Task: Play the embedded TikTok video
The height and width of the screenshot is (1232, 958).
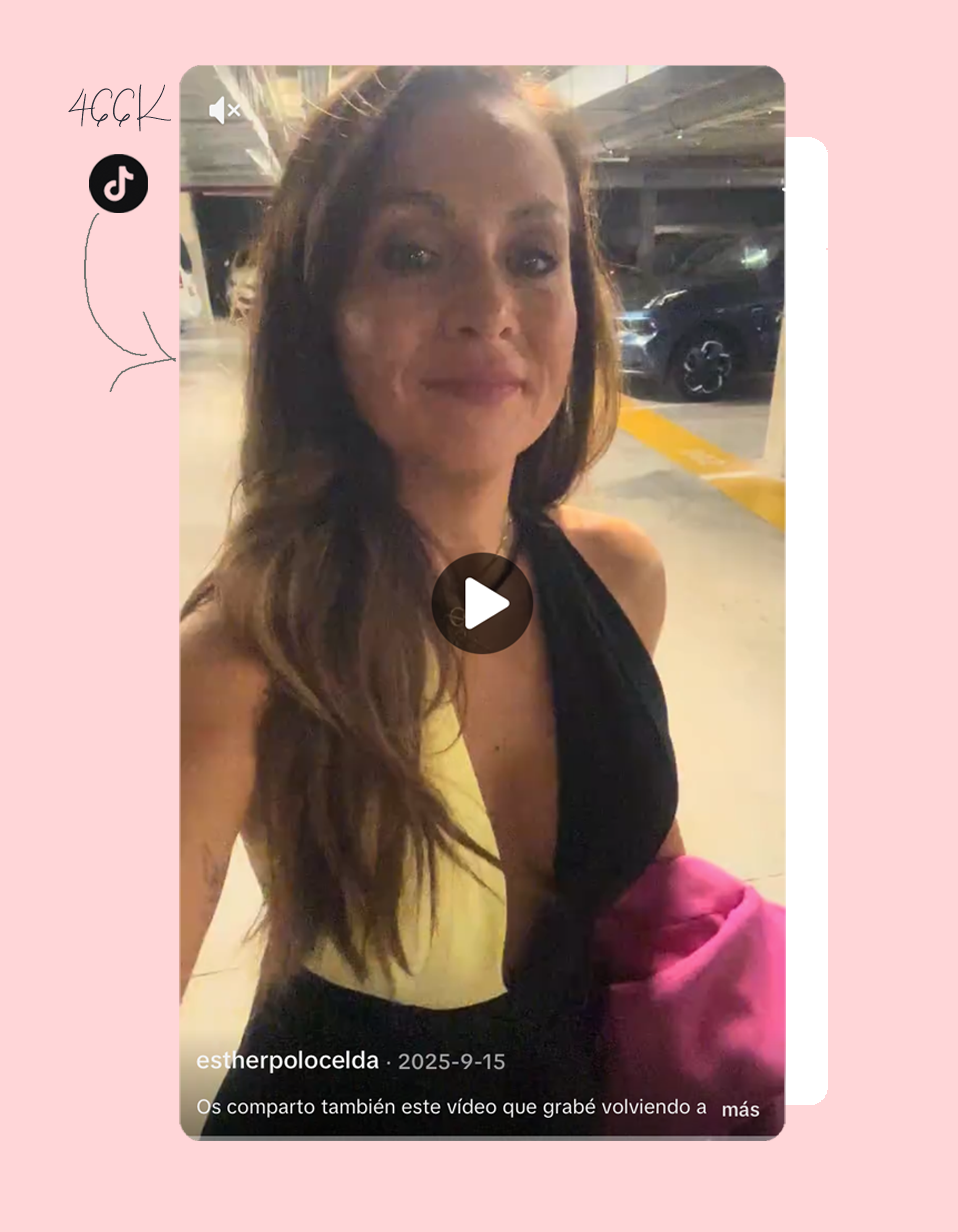Action: pyautogui.click(x=482, y=603)
